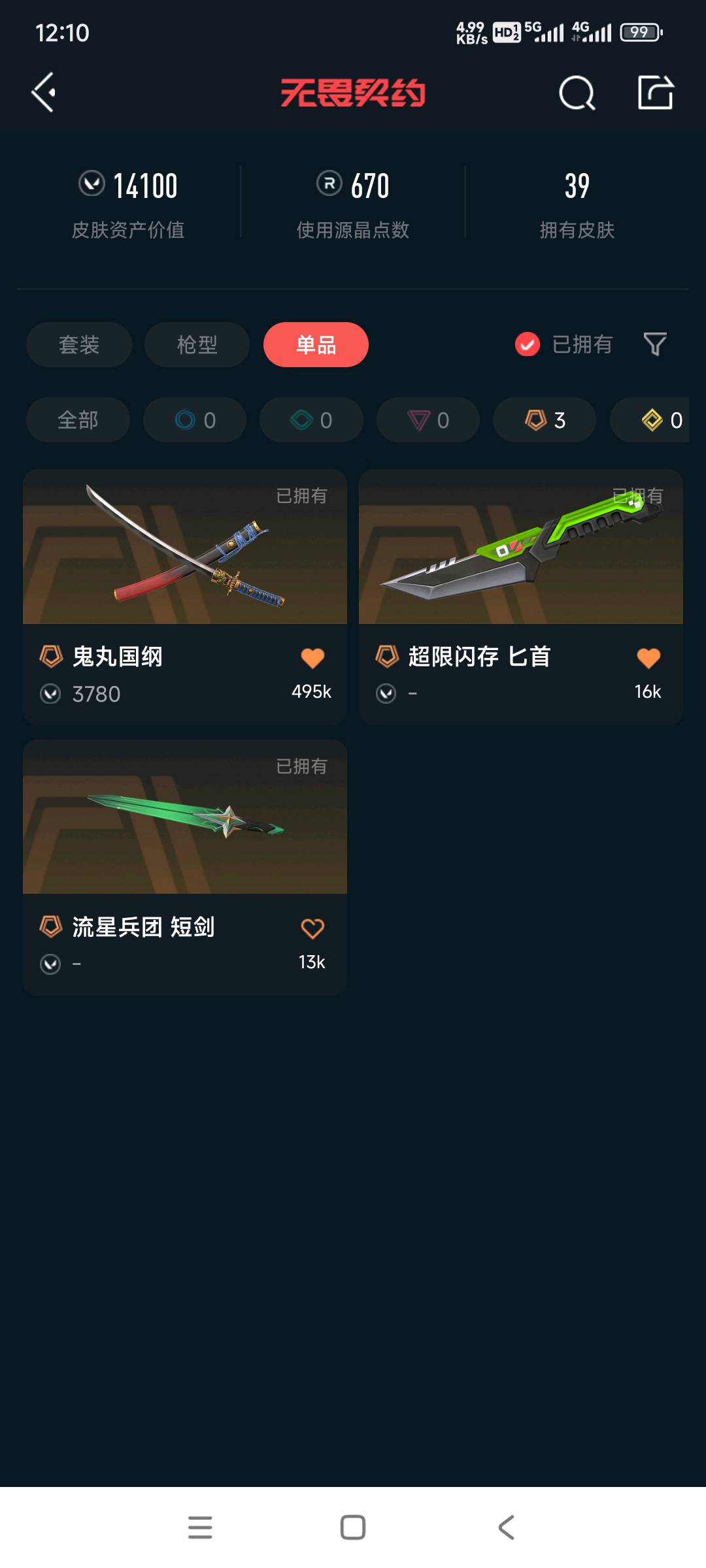Share this skin collection page

click(656, 92)
